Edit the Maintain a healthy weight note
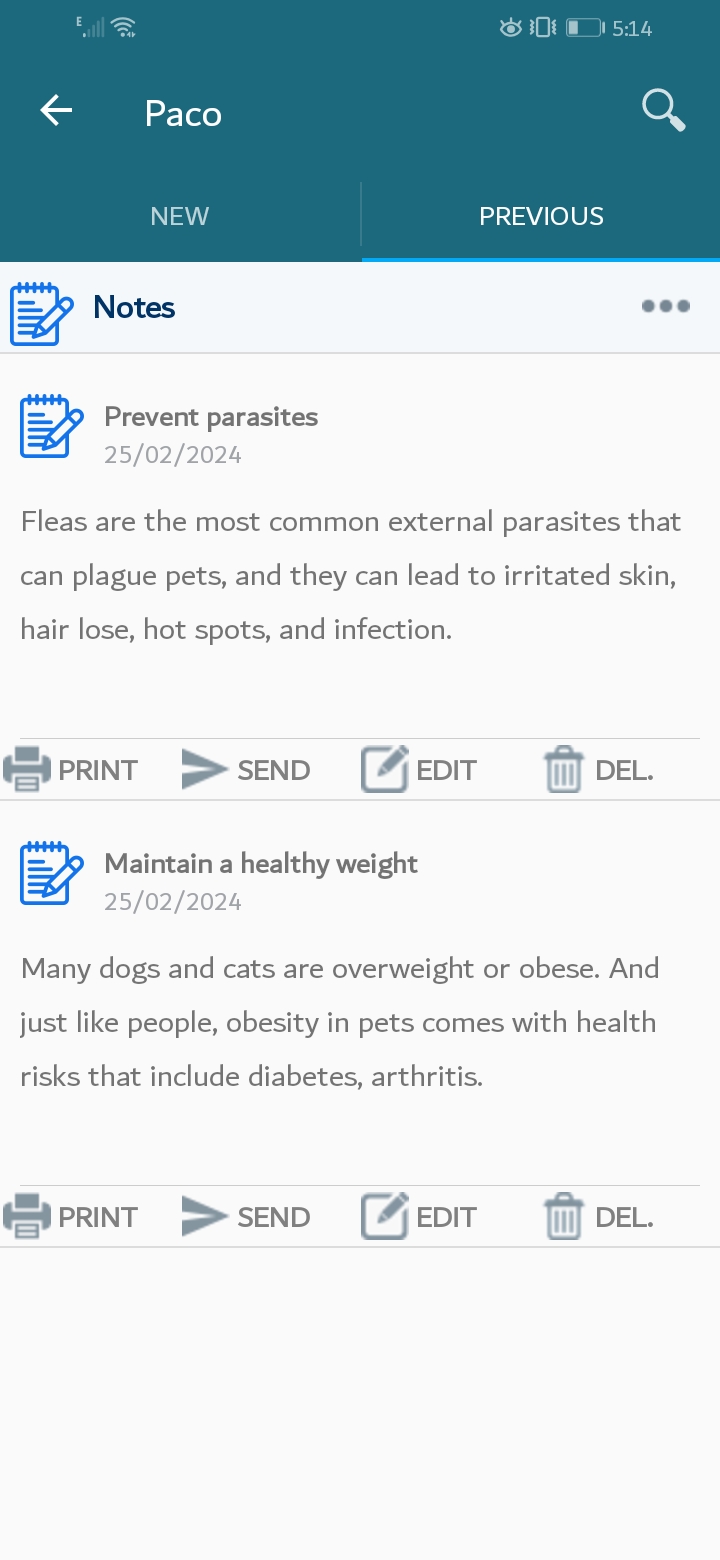Screen dimensions: 720x1560 419,1217
